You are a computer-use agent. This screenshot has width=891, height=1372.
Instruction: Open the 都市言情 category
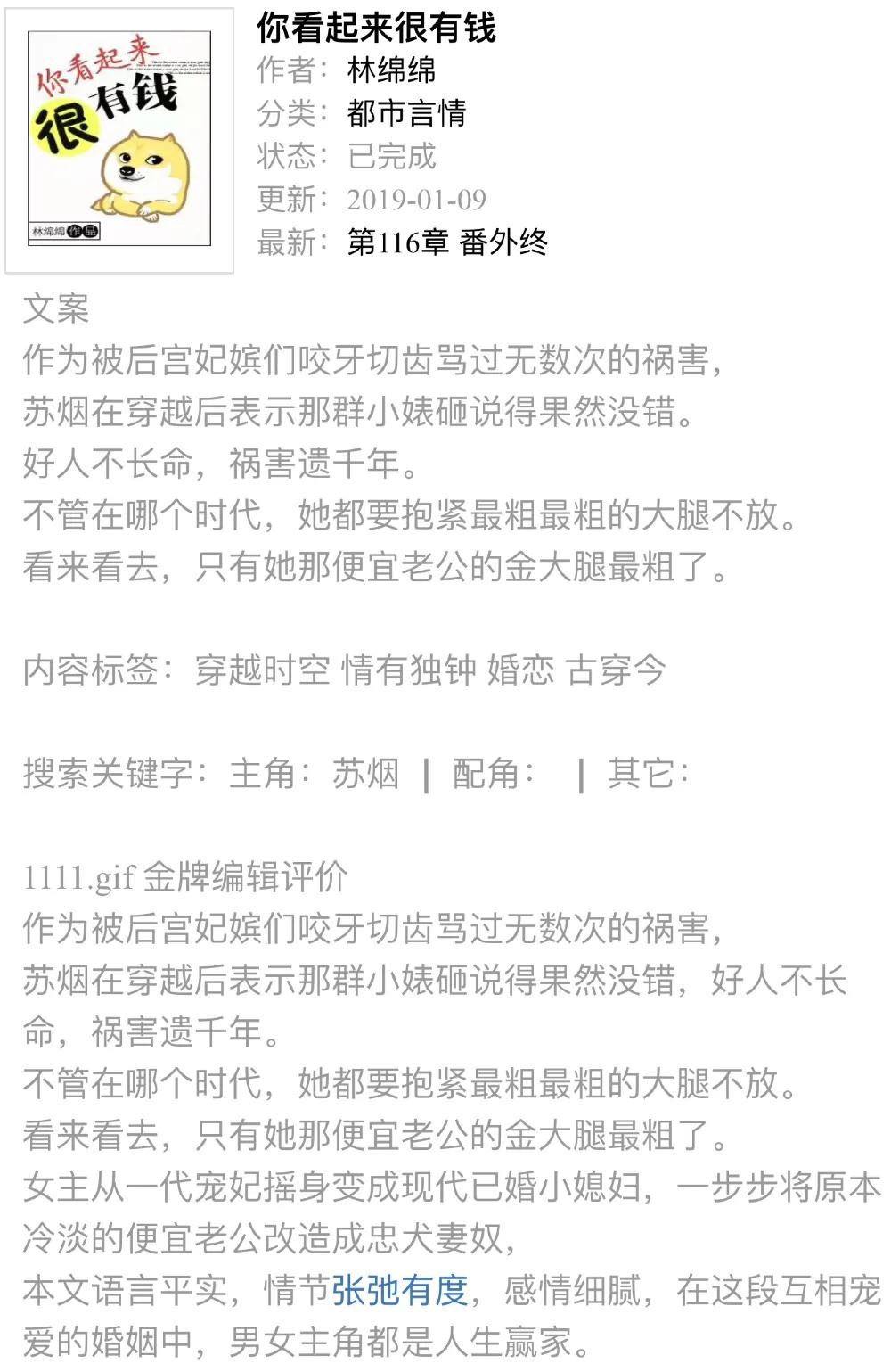(x=406, y=113)
